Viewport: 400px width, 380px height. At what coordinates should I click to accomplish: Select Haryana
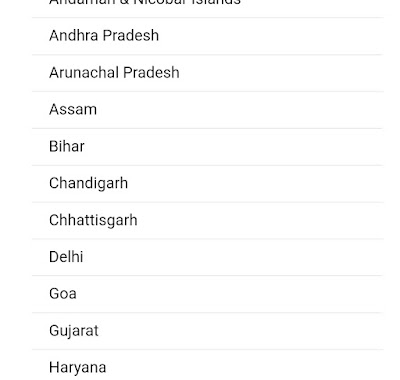coord(207,365)
